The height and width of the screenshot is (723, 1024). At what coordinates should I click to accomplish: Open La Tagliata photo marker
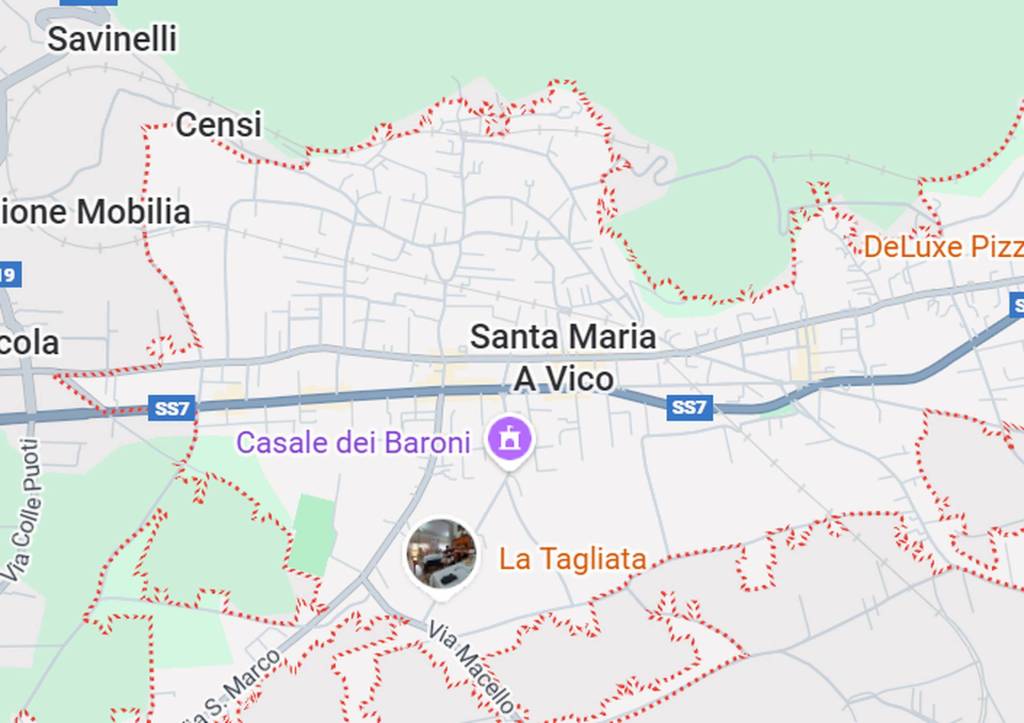click(x=441, y=554)
